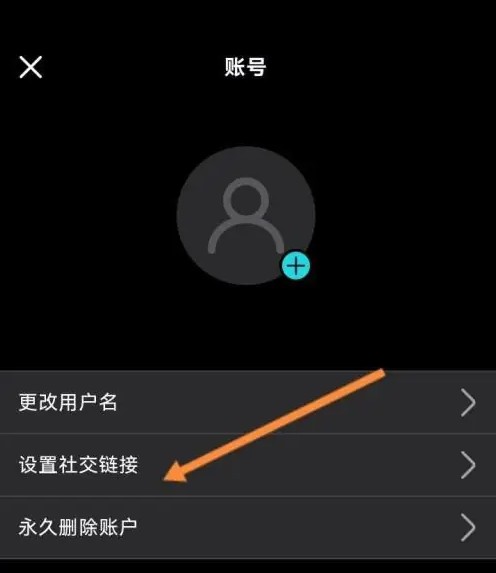The width and height of the screenshot is (496, 573).
Task: Add a profile photo with plus icon
Action: 296,265
